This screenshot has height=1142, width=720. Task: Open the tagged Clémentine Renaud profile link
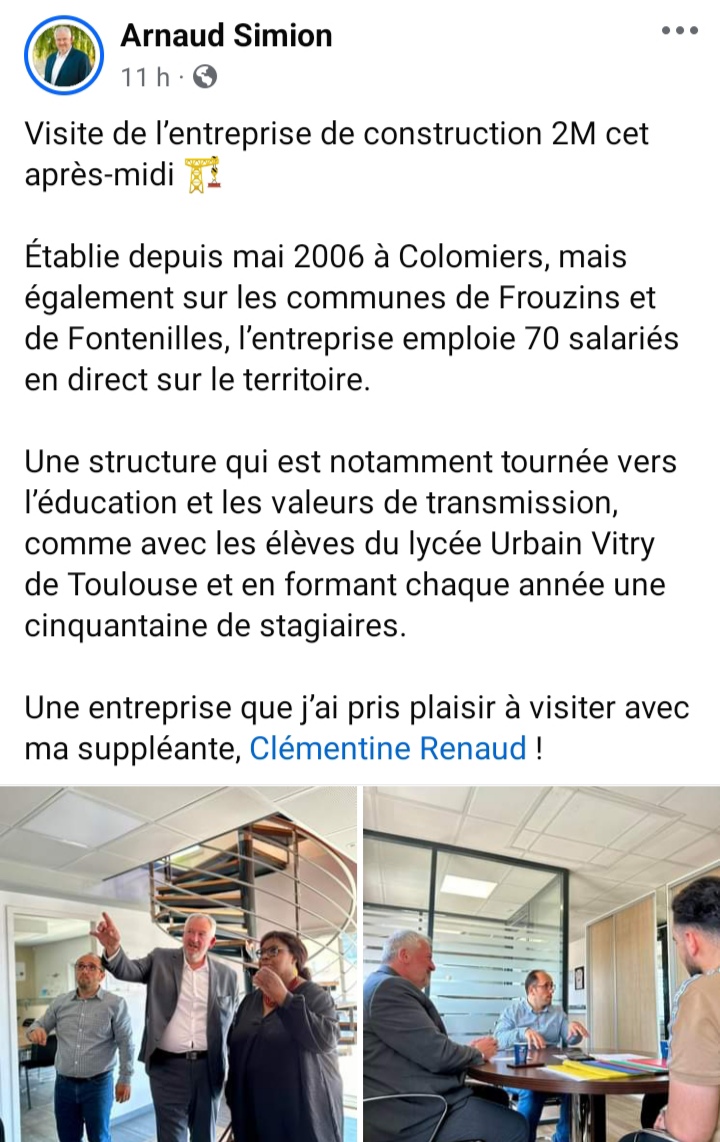click(x=388, y=748)
